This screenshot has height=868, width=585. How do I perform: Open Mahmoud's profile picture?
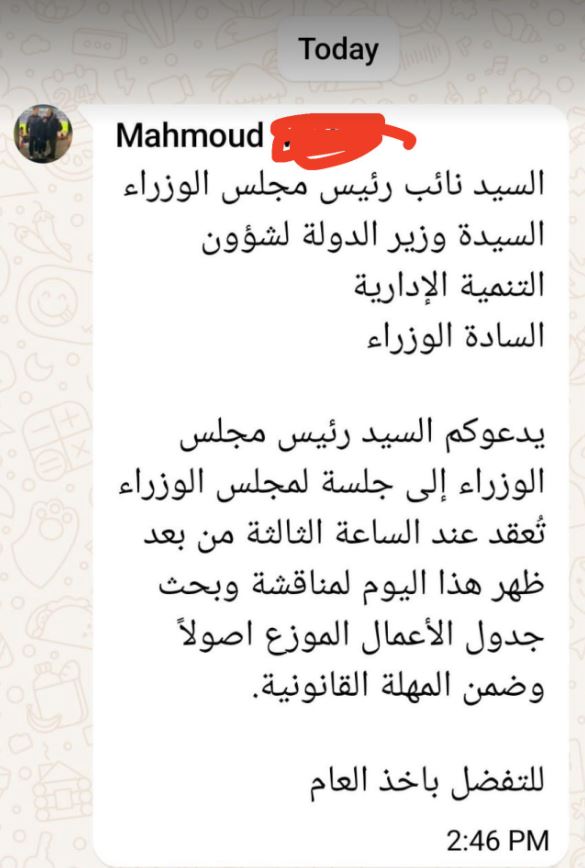[x=43, y=134]
